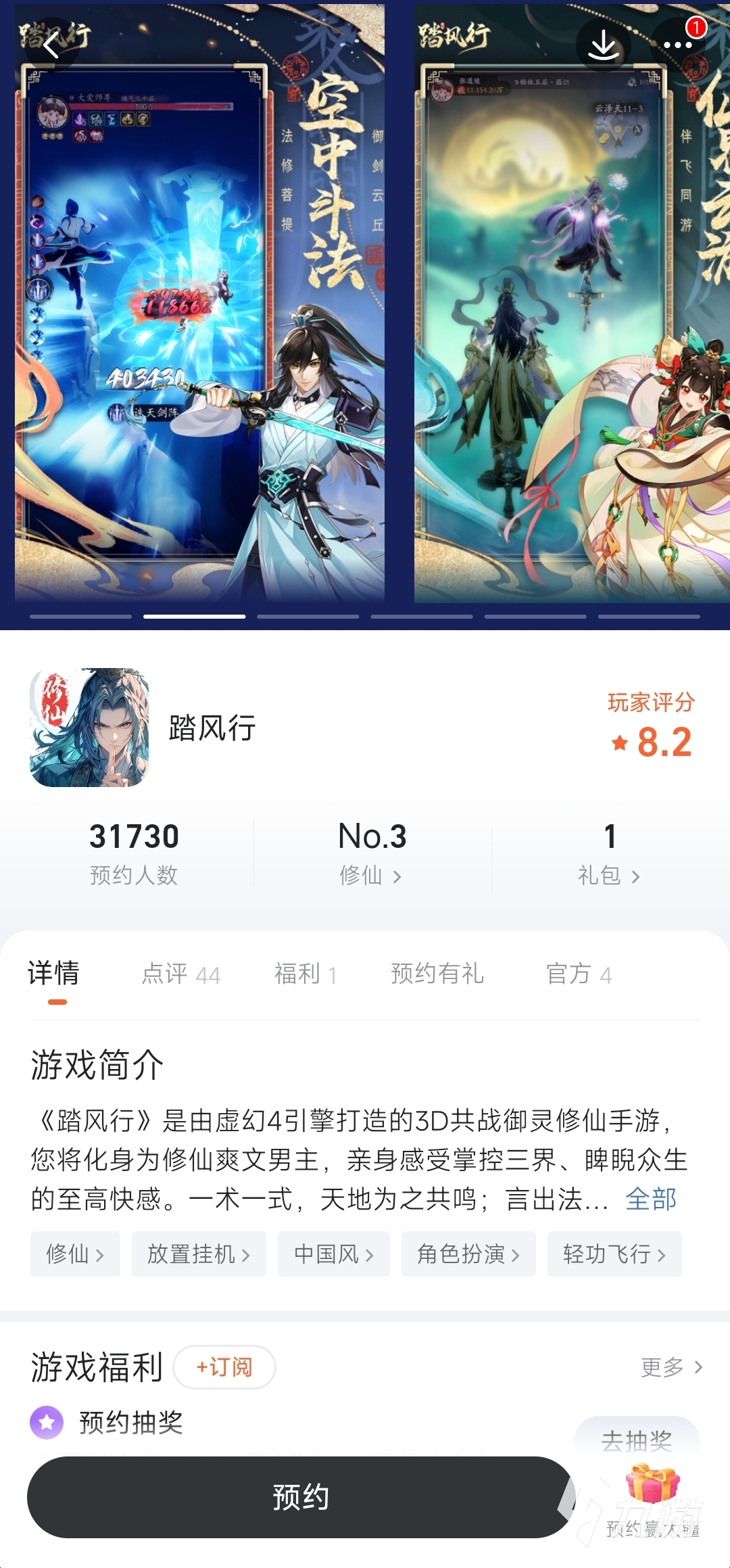Switch to the 点评 tab
This screenshot has width=730, height=1568.
[180, 974]
